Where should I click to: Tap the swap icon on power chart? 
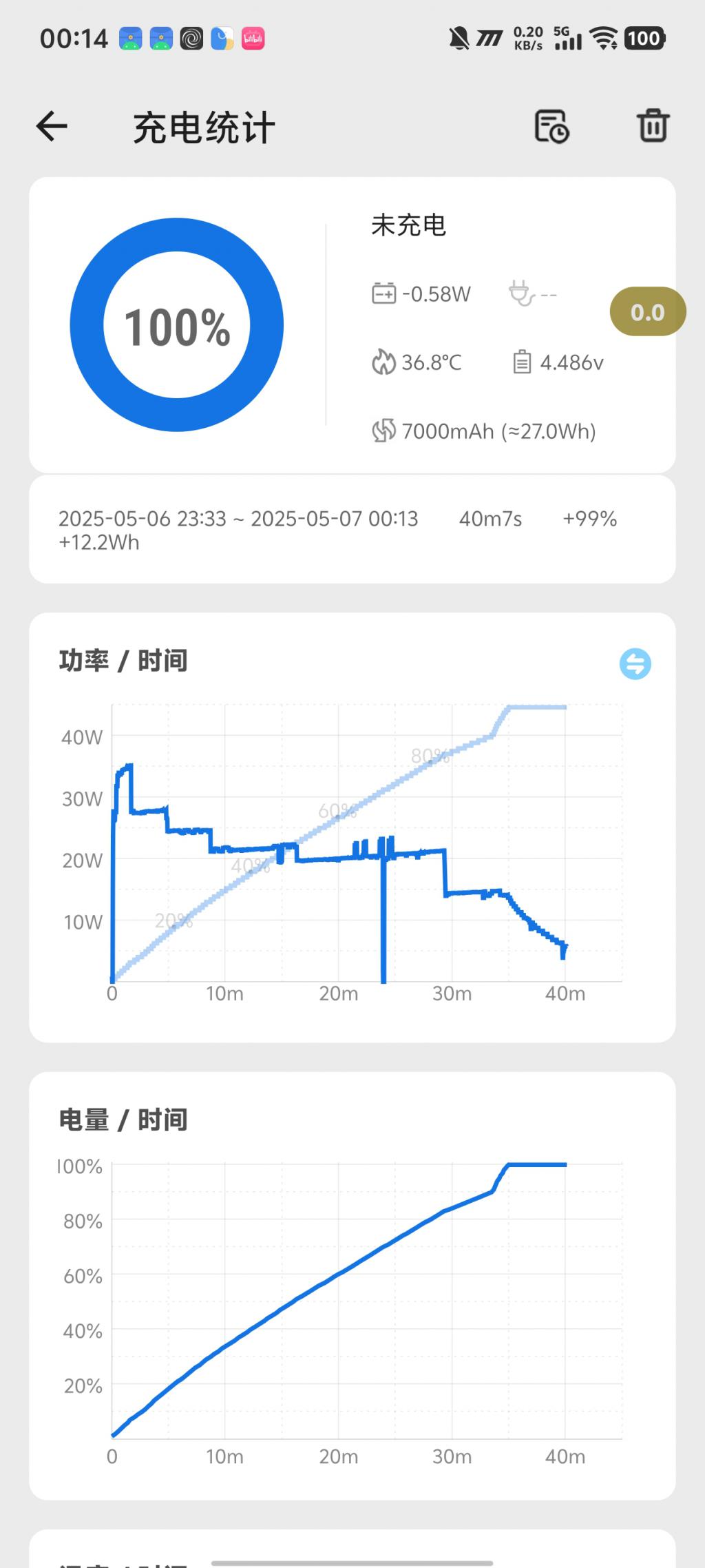635,664
